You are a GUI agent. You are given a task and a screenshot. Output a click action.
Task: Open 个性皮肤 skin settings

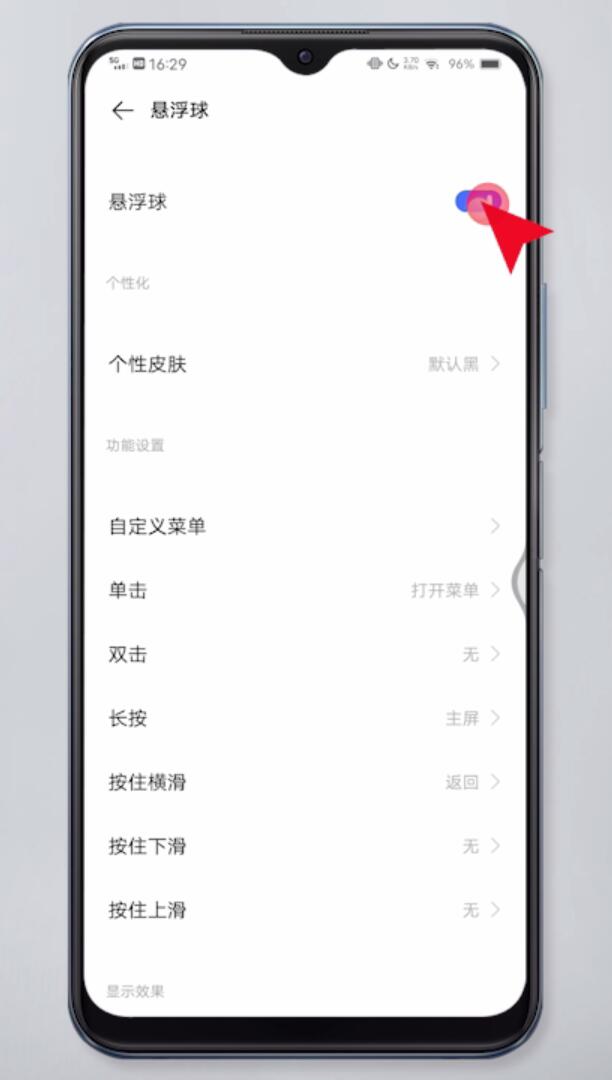click(305, 364)
